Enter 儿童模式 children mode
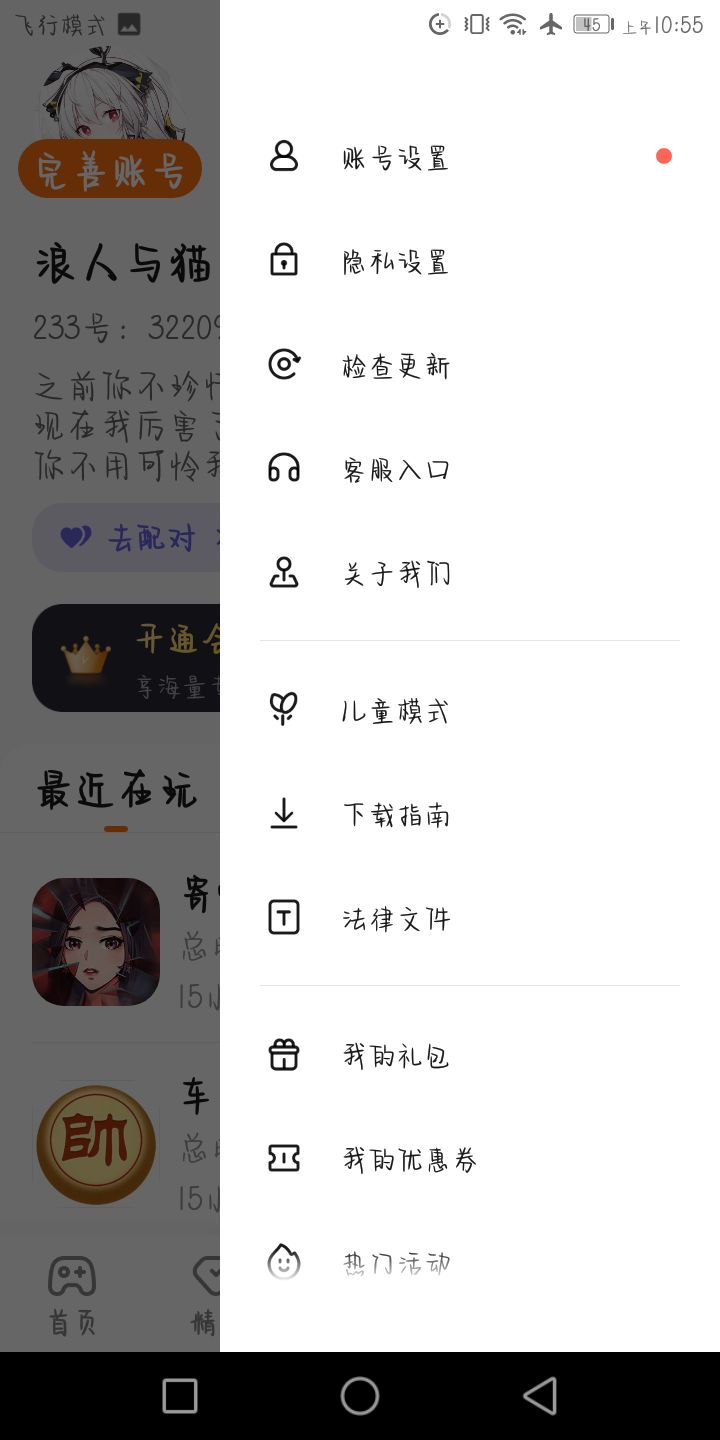The height and width of the screenshot is (1440, 720). (x=396, y=711)
